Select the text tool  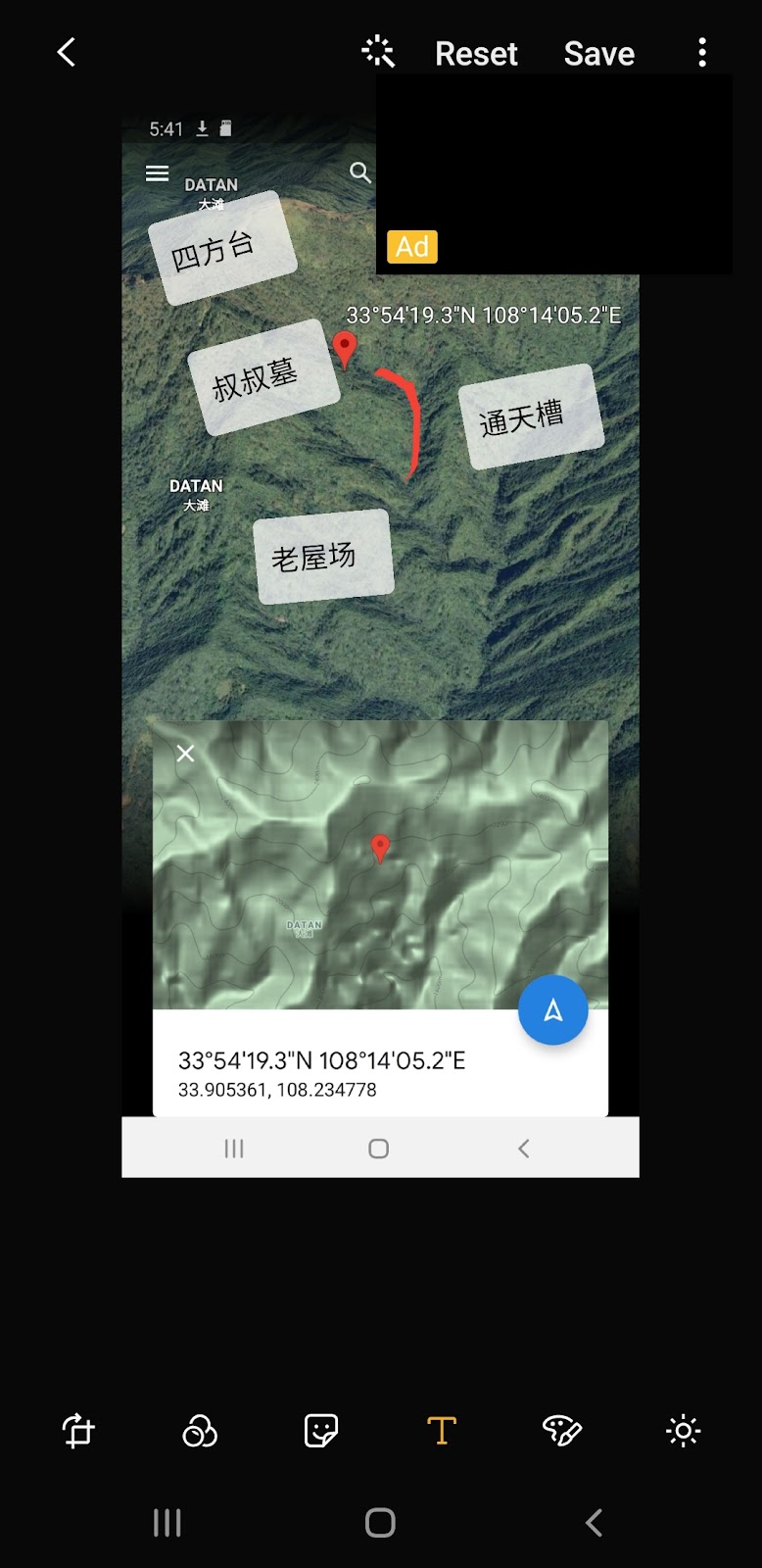click(x=442, y=1431)
